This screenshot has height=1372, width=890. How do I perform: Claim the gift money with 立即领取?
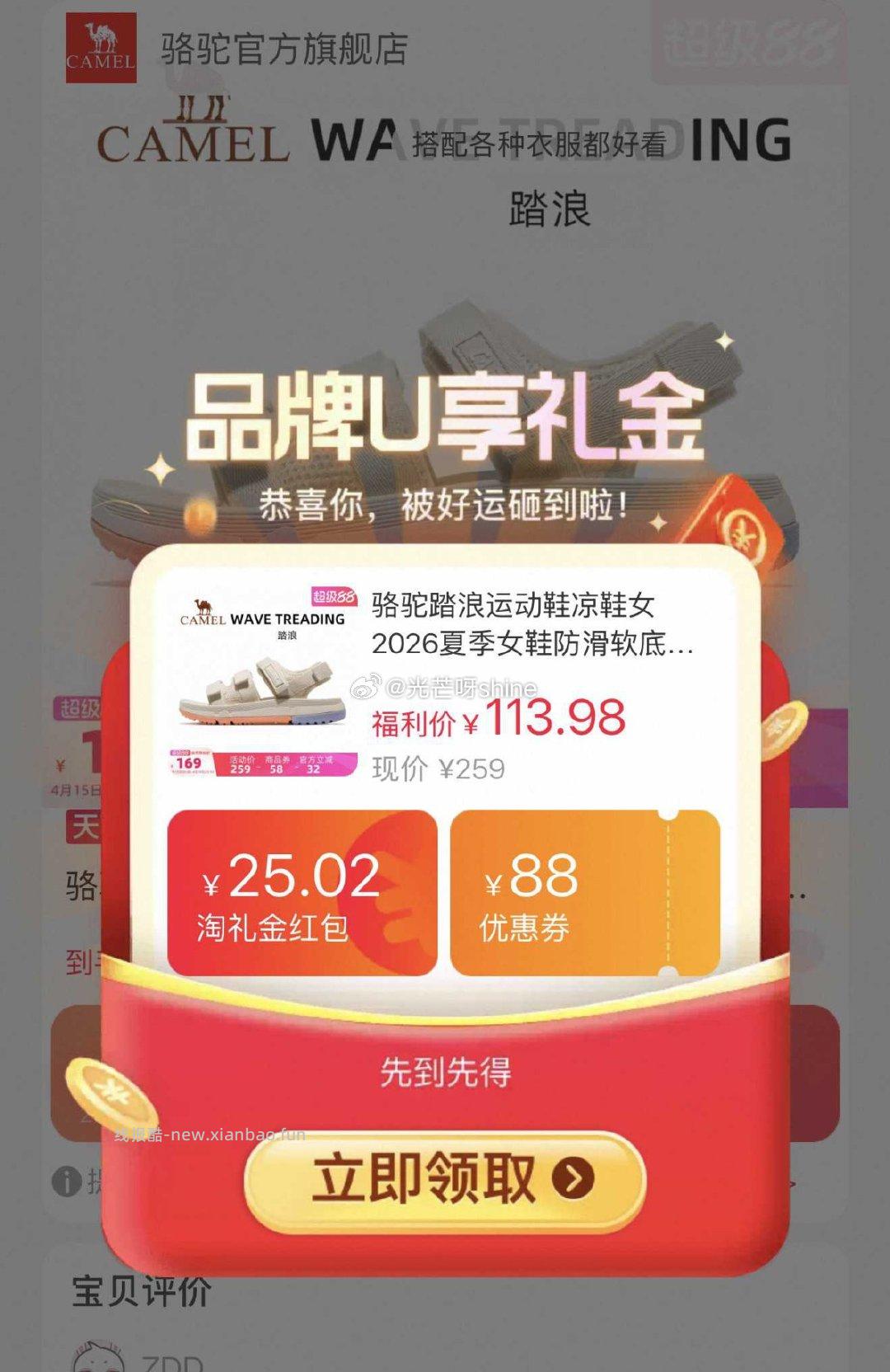(x=445, y=1180)
